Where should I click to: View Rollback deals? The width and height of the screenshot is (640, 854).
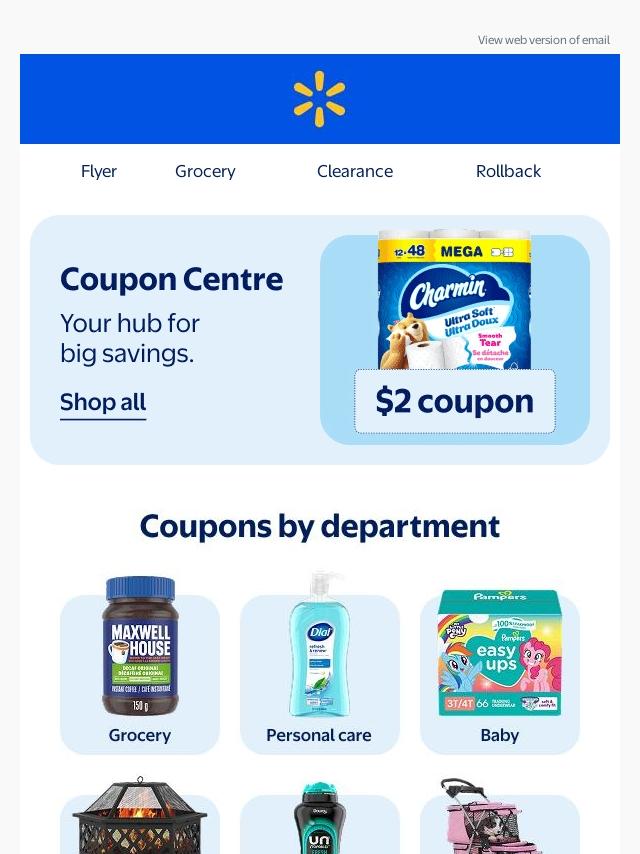pos(508,171)
